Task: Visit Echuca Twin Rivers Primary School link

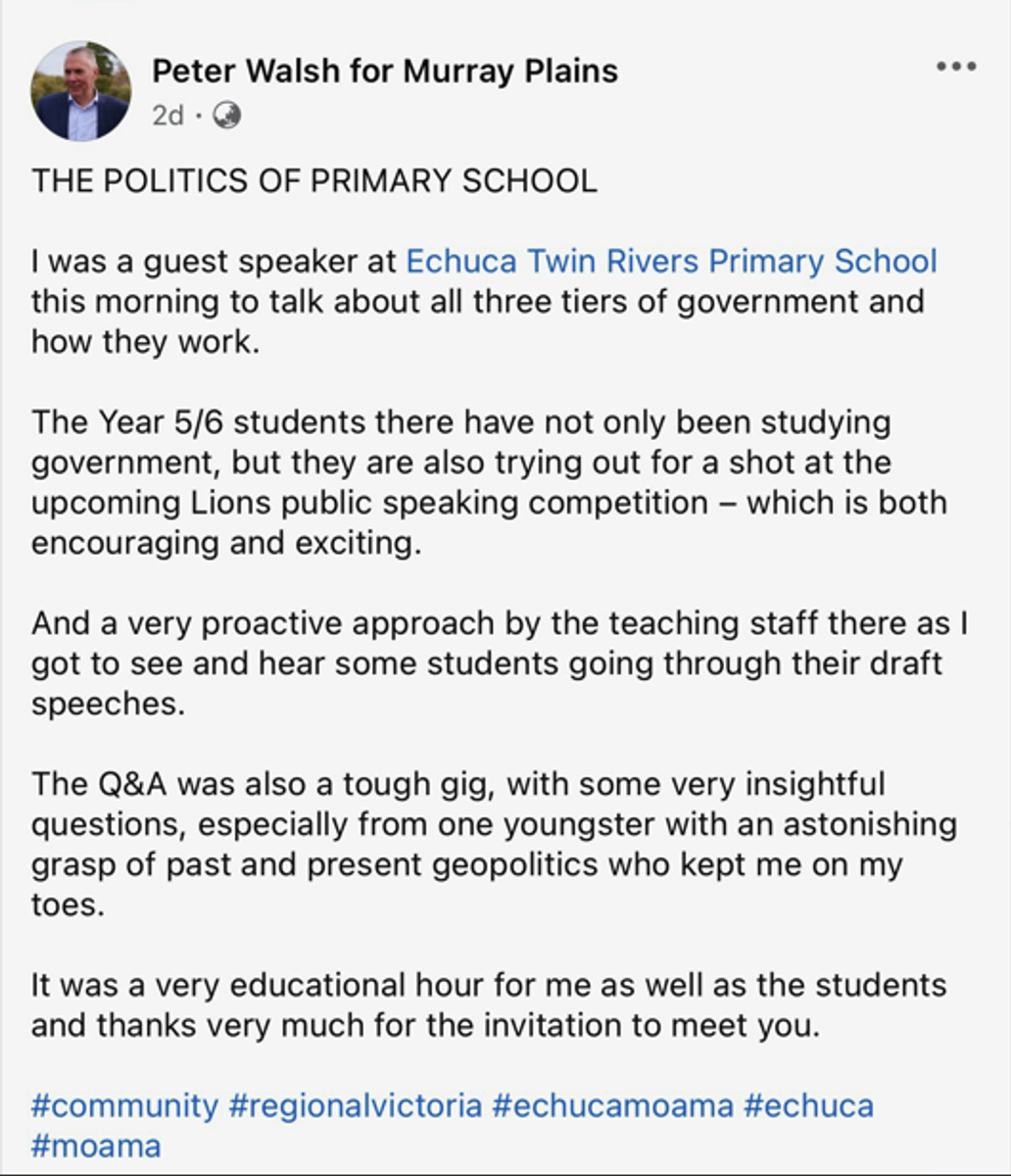Action: [x=671, y=262]
